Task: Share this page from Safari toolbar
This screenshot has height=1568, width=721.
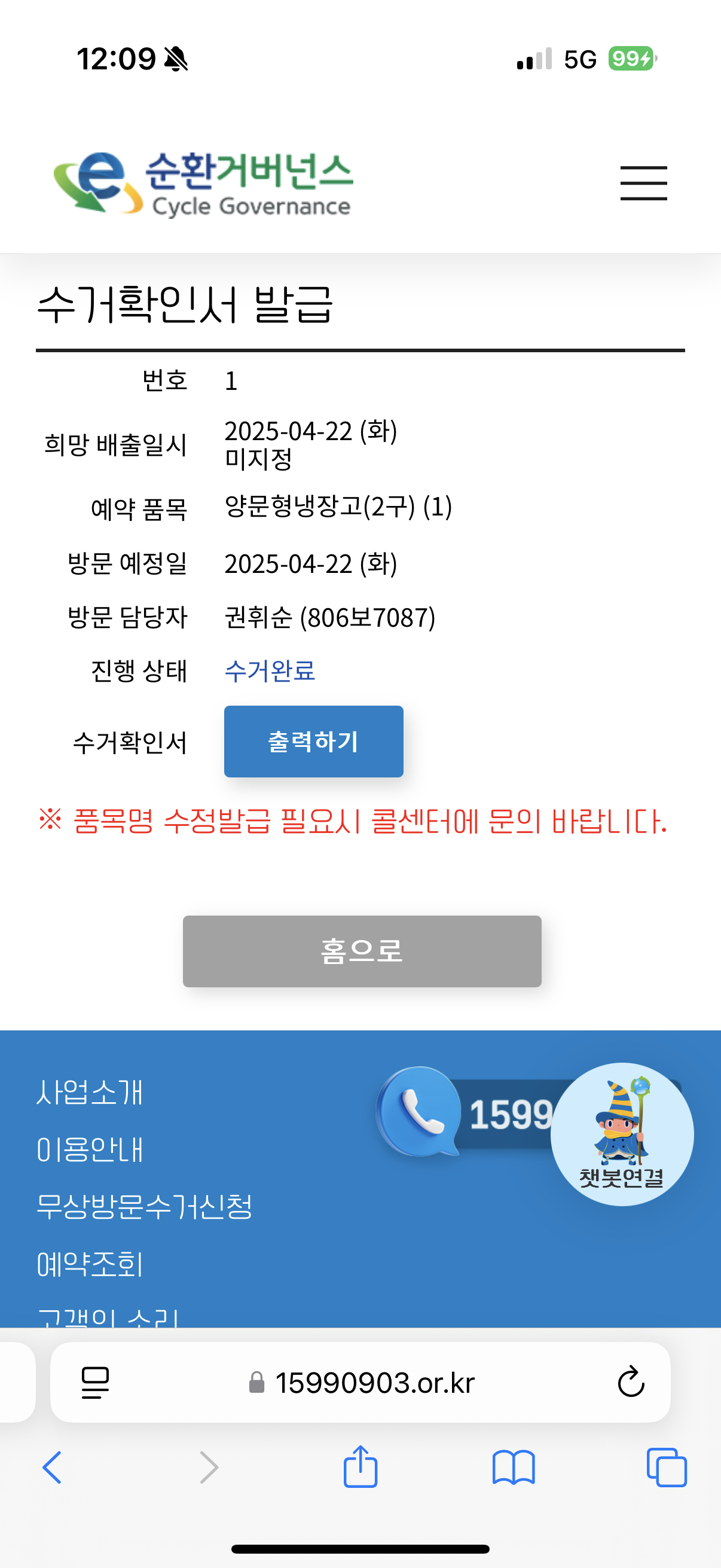Action: pos(360,1466)
